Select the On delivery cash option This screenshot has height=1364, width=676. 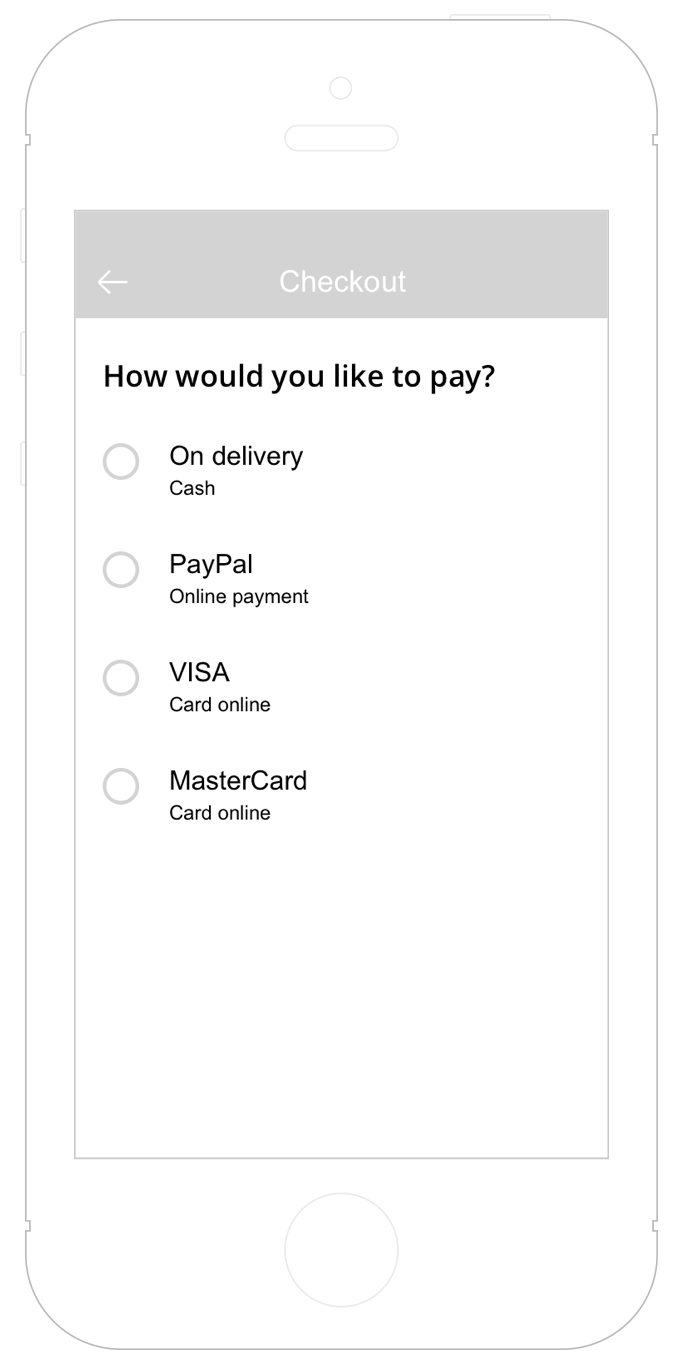[x=121, y=462]
